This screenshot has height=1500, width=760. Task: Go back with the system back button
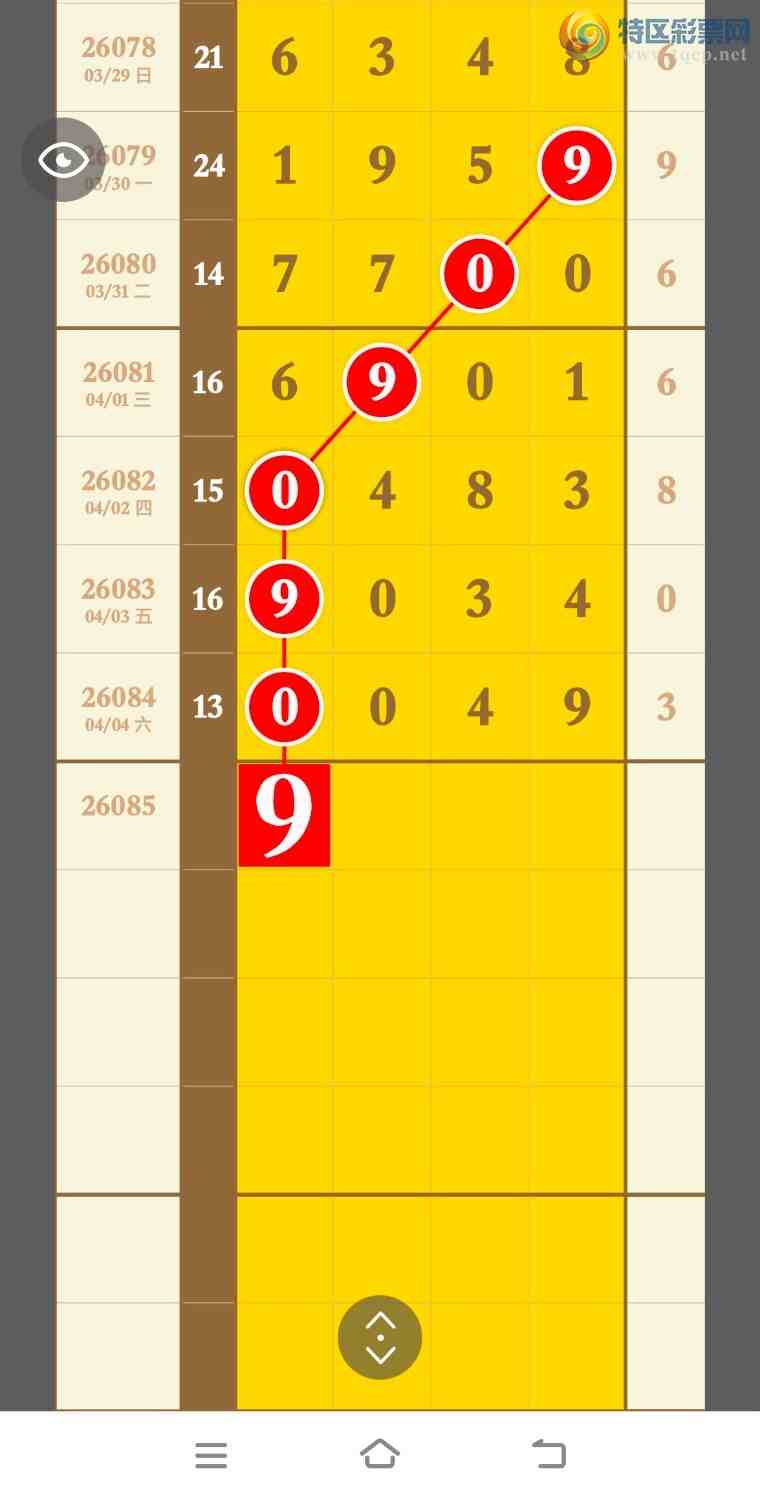tap(548, 1454)
